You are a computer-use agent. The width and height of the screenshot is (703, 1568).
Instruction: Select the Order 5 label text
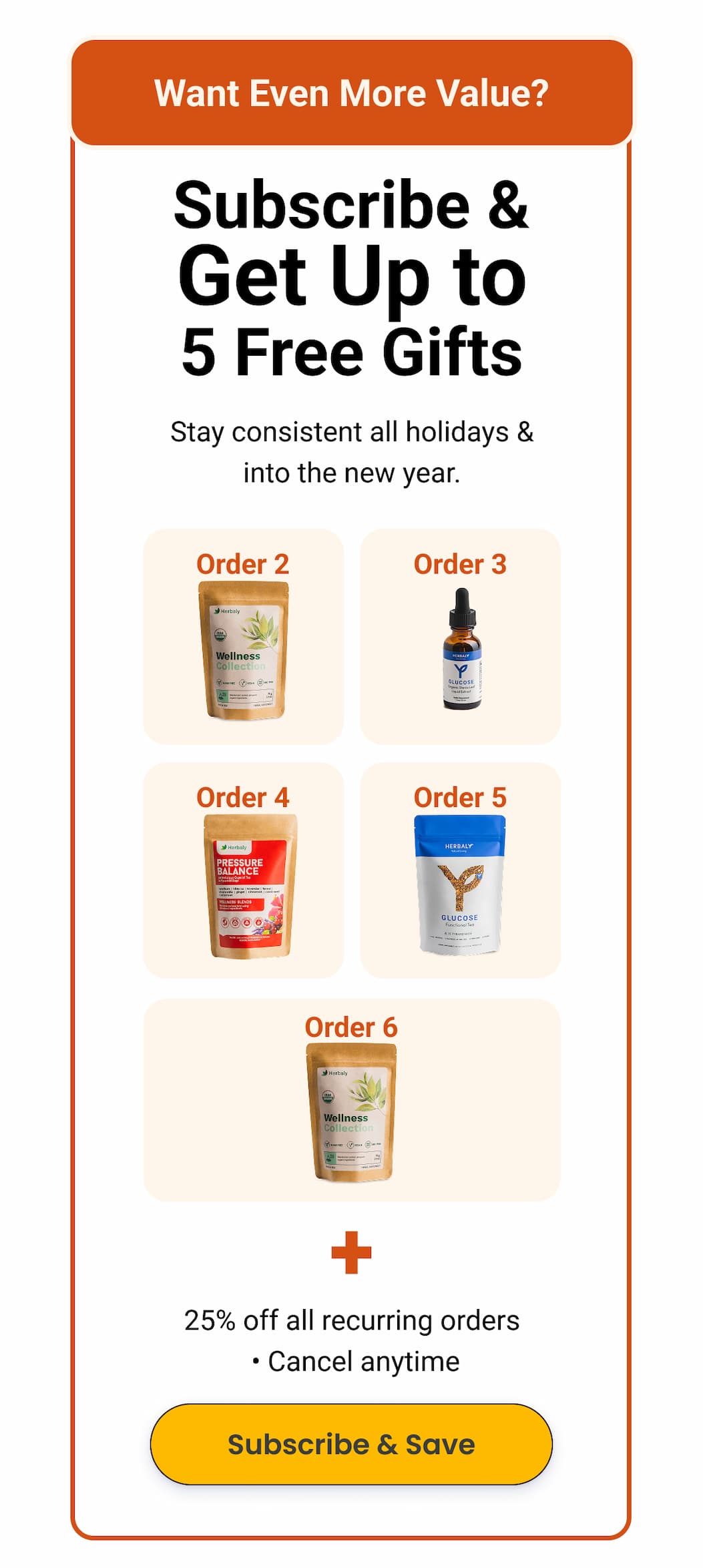pyautogui.click(x=461, y=797)
